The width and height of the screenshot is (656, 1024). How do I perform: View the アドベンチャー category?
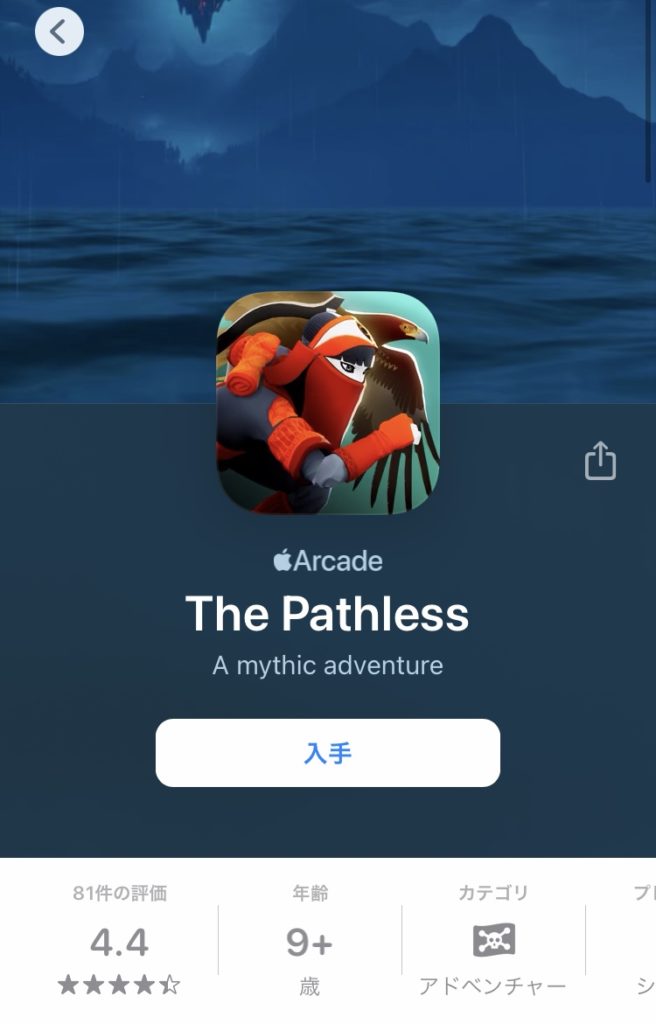493,941
